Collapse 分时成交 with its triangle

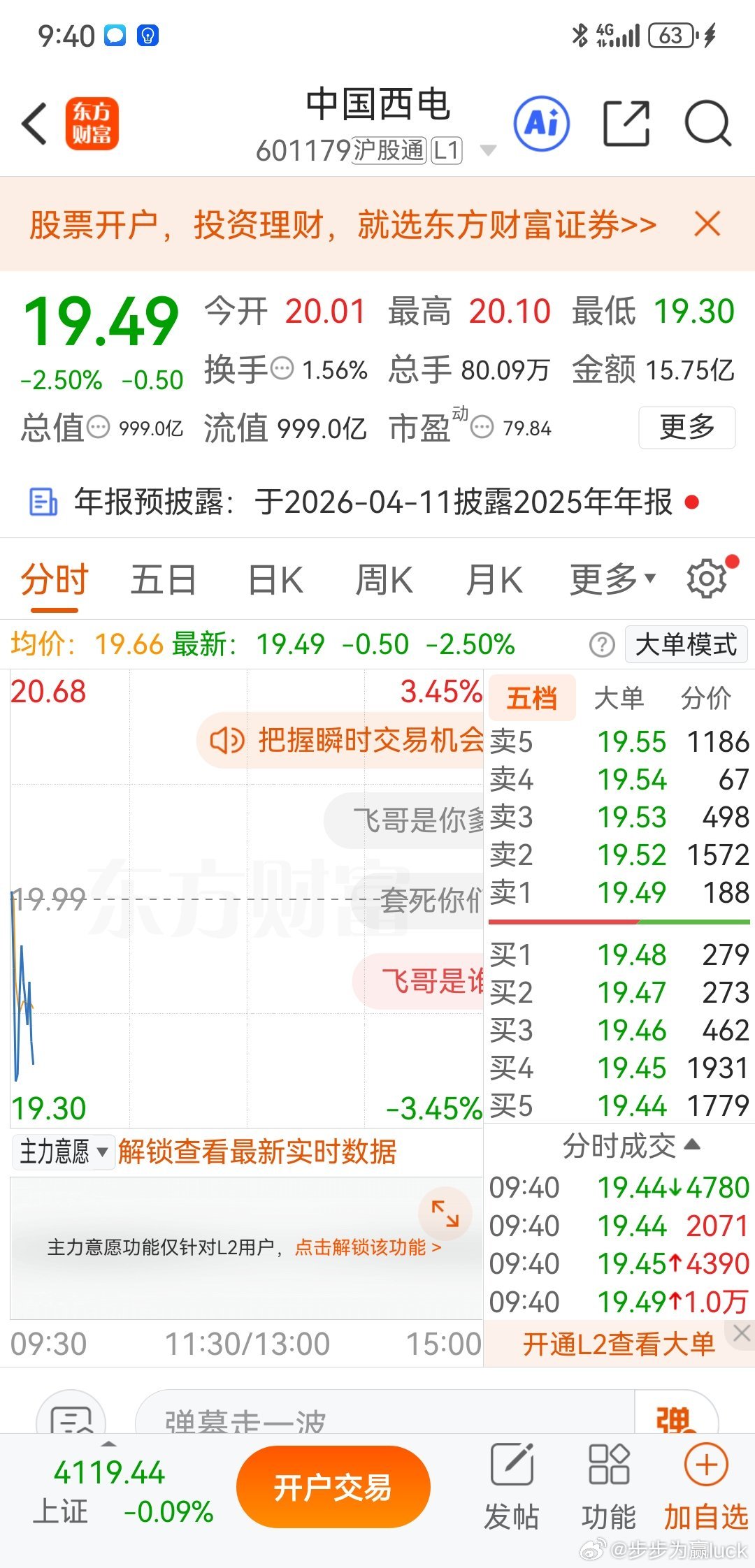click(691, 1146)
